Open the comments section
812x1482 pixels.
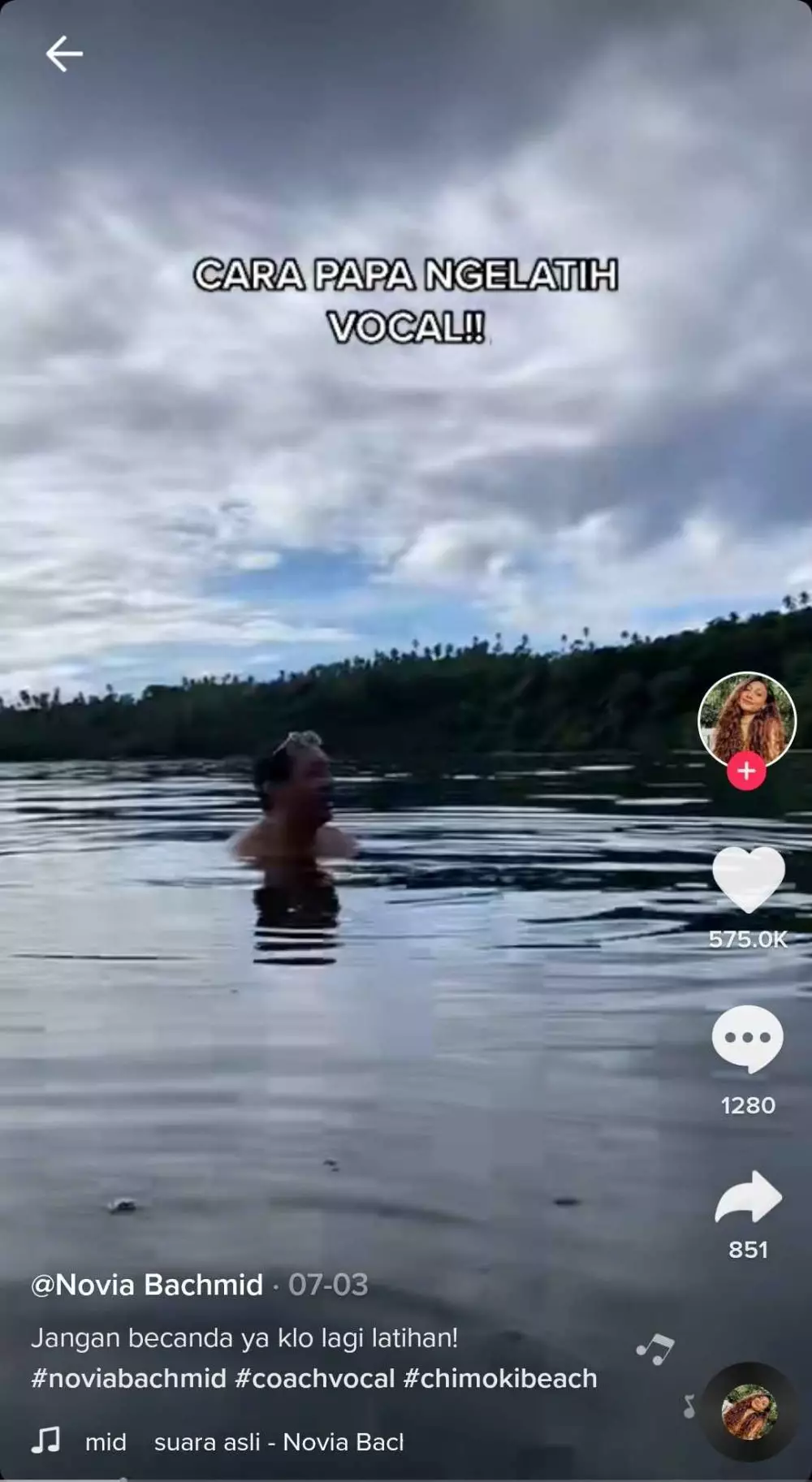point(748,1039)
